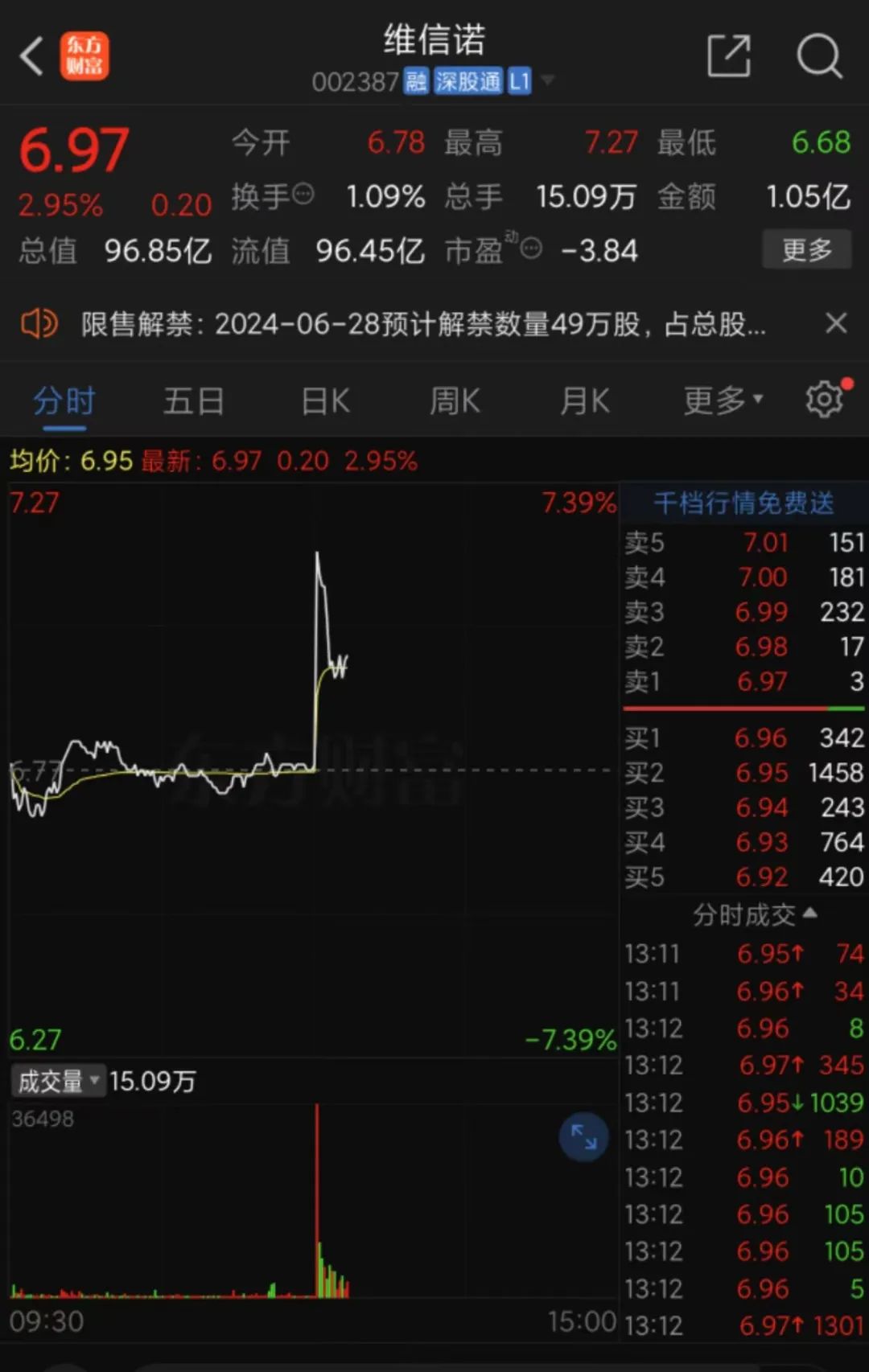This screenshot has width=869, height=1372.
Task: Open the 限售解禁 announcement
Action: pos(422,324)
